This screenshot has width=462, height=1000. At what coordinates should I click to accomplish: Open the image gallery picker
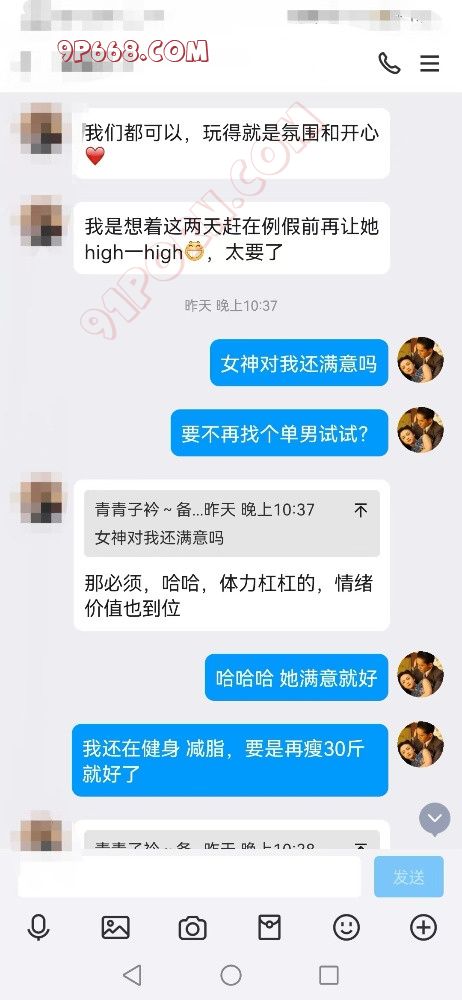pos(116,927)
